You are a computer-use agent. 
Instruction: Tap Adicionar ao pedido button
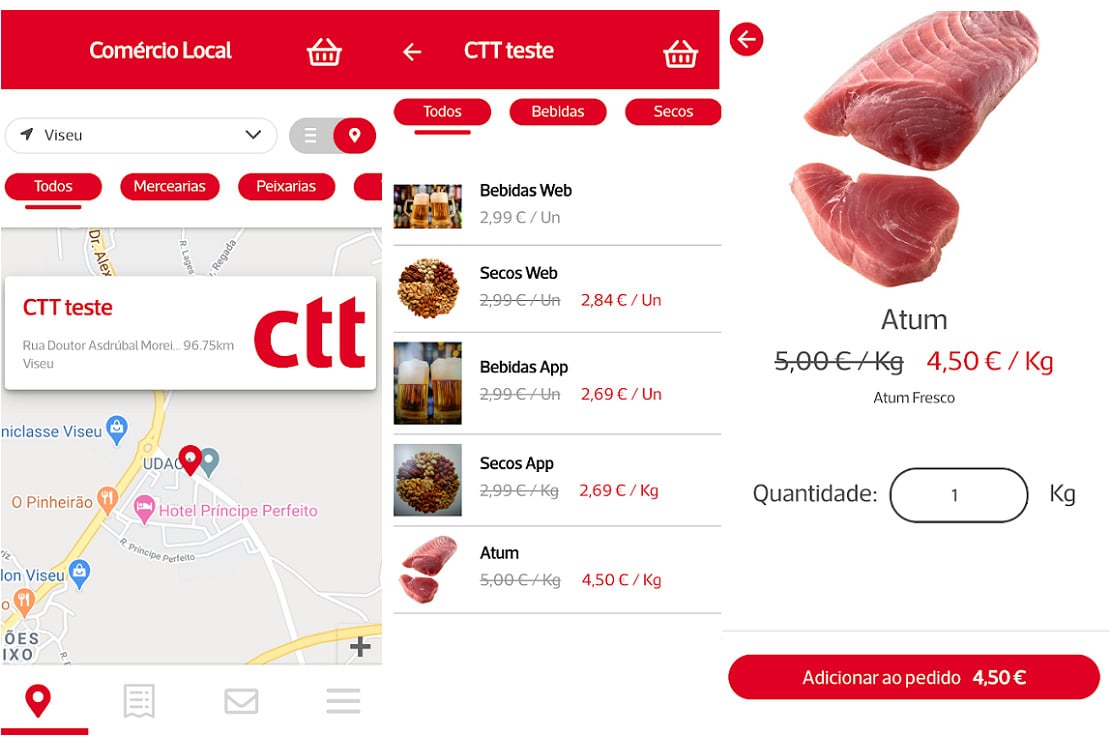(913, 677)
